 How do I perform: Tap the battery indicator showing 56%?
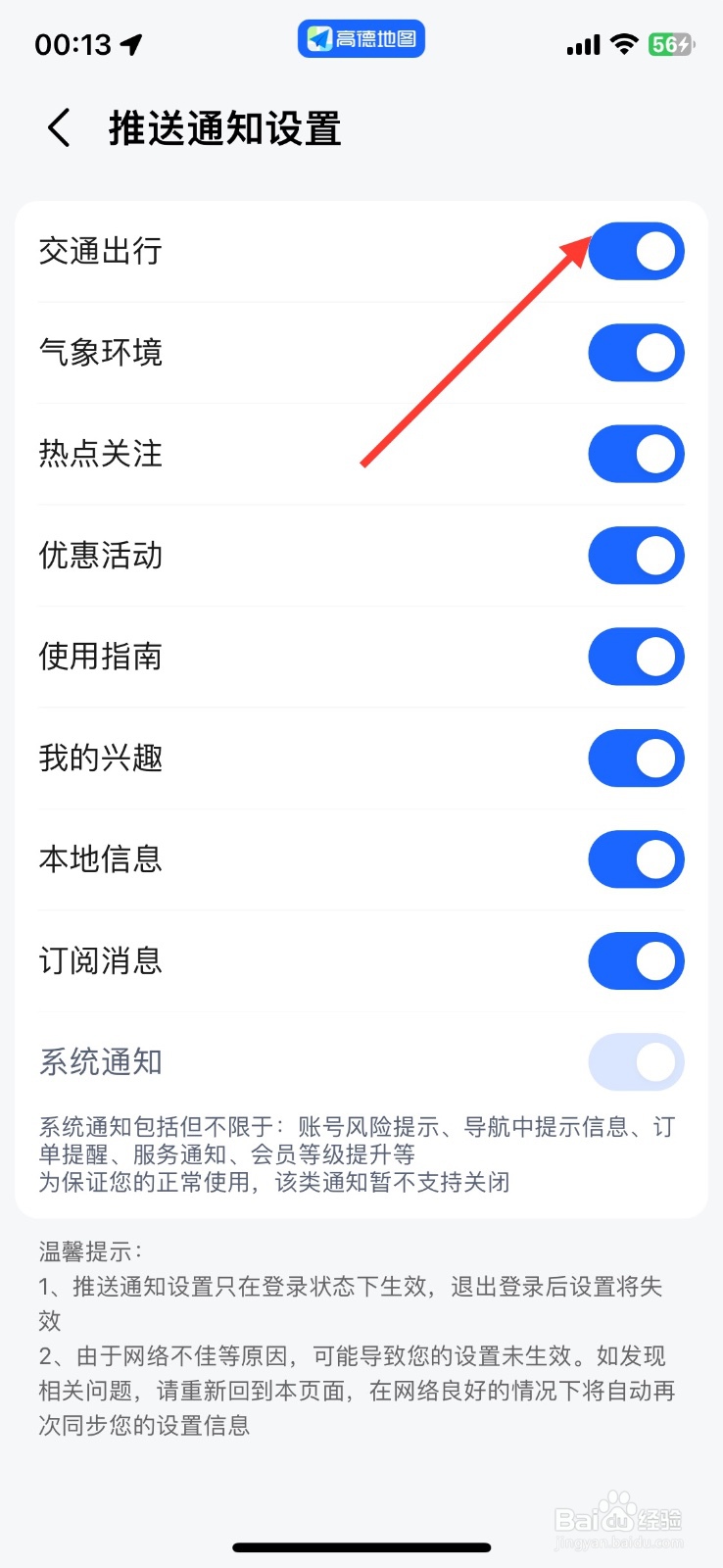click(671, 43)
